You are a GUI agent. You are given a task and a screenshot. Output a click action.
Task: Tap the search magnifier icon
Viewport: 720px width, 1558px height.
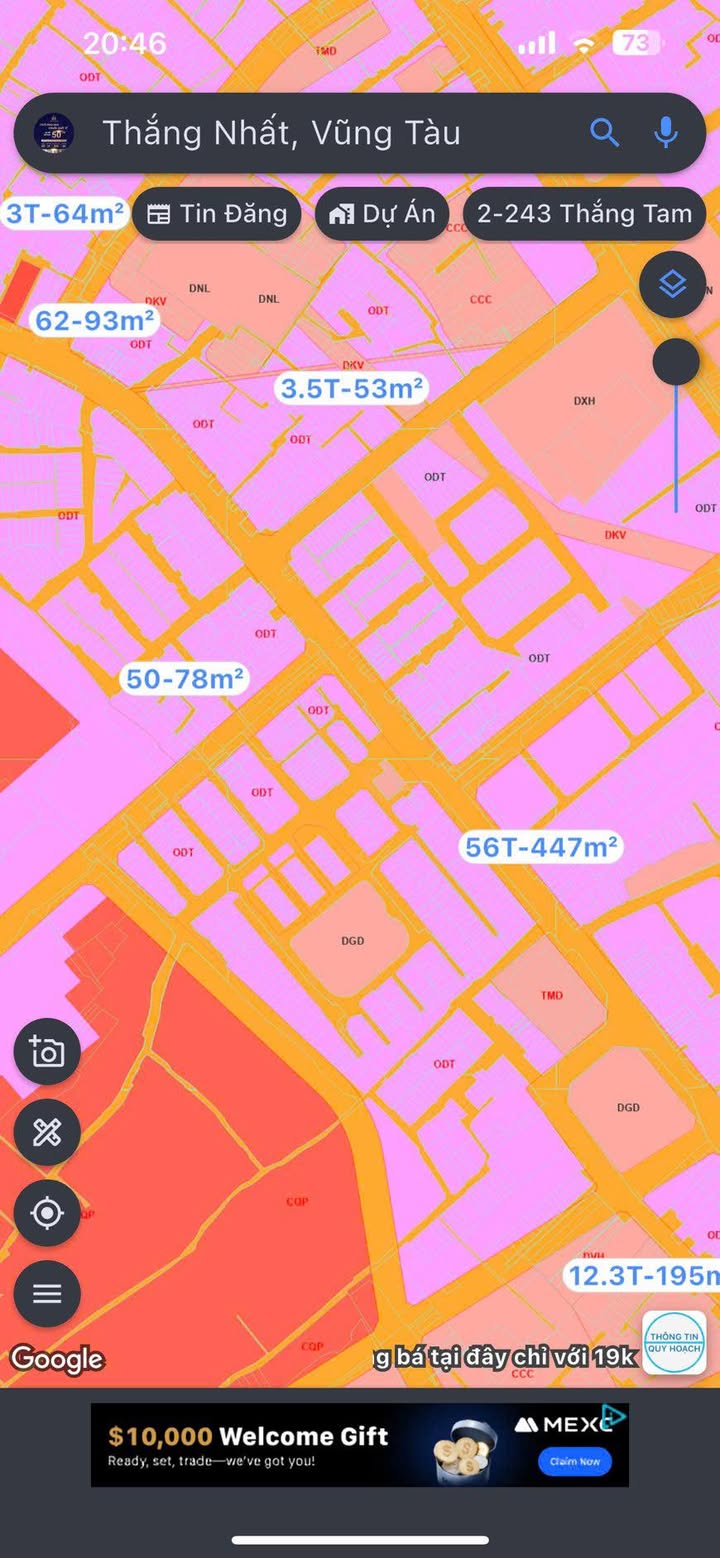click(604, 132)
